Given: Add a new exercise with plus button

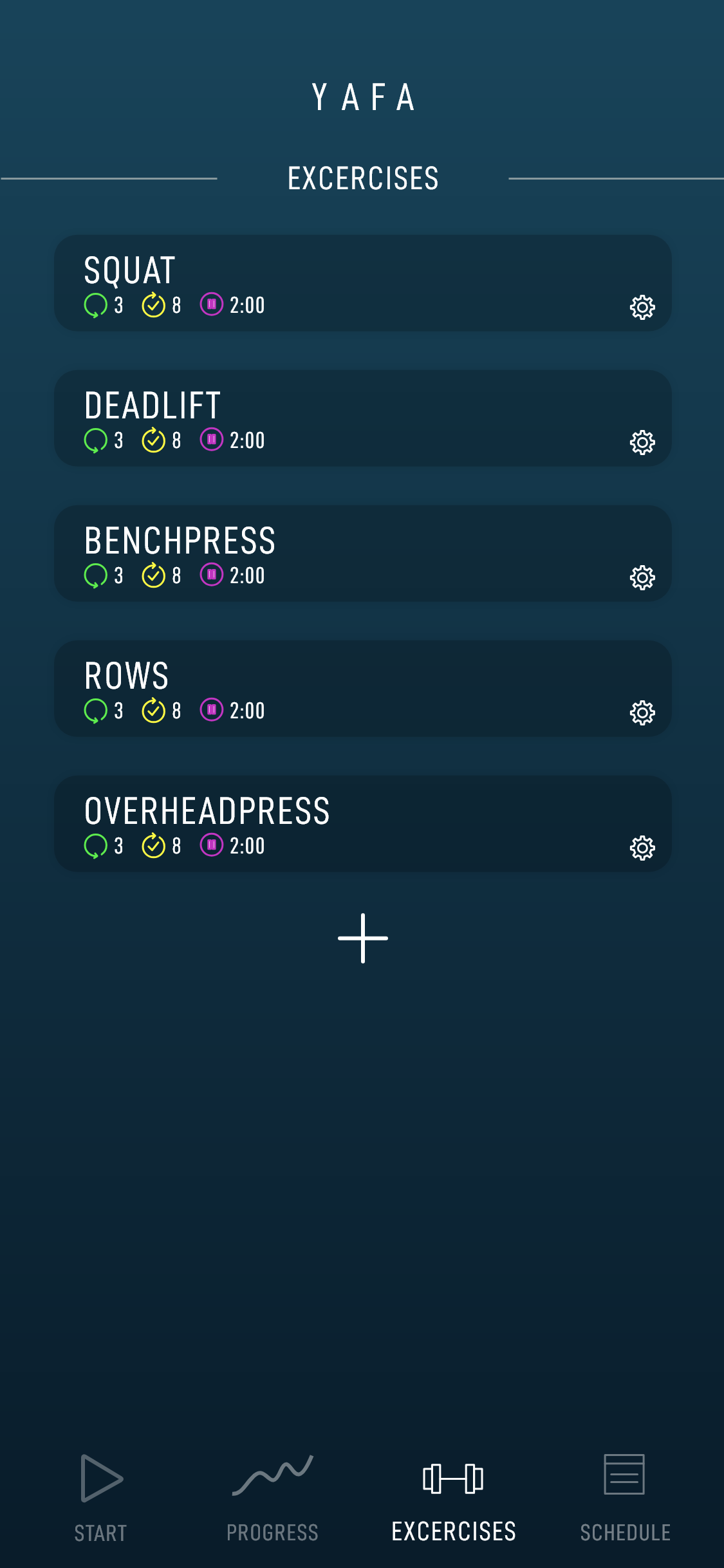Looking at the screenshot, I should (363, 938).
